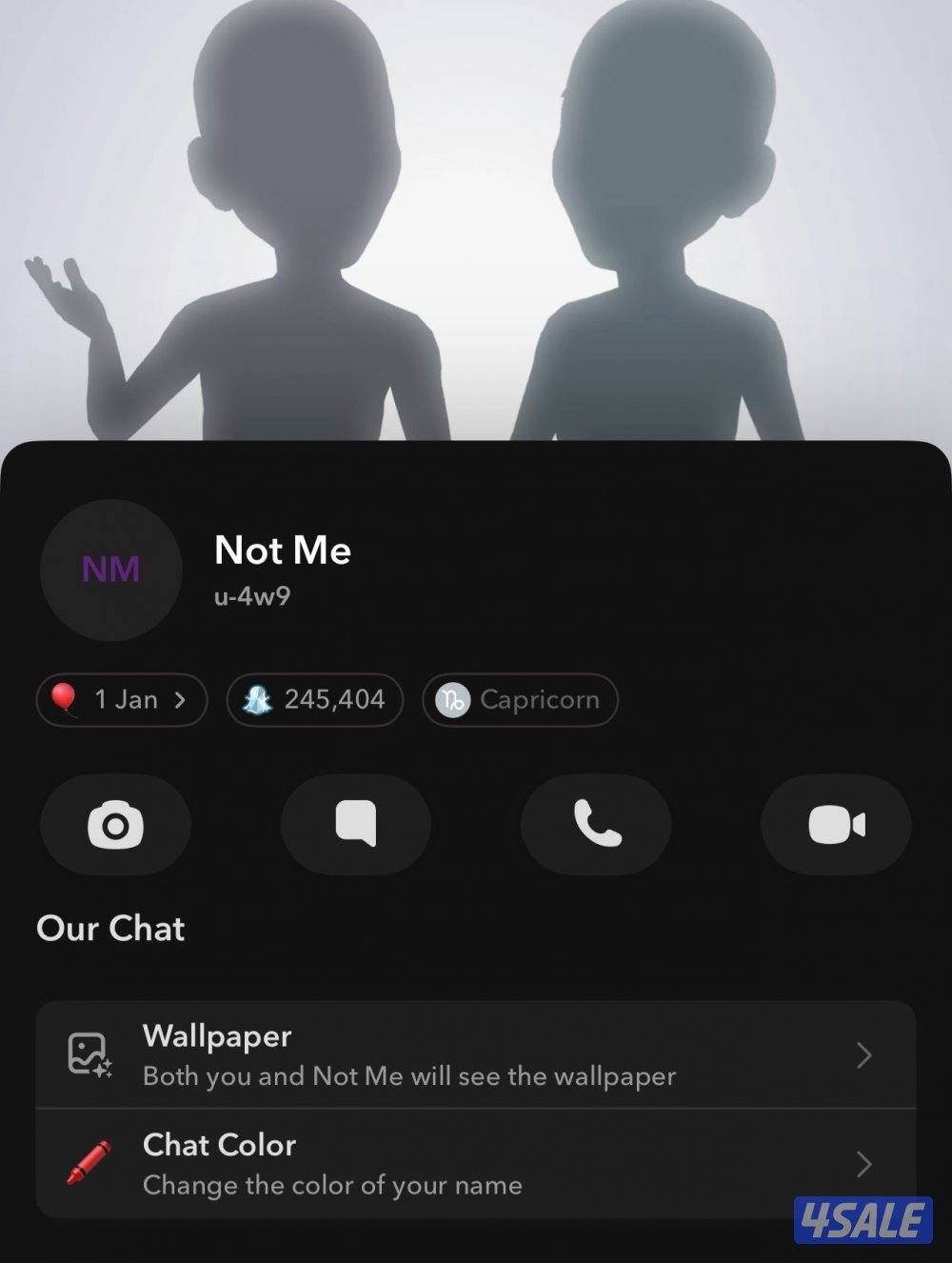Image resolution: width=952 pixels, height=1263 pixels.
Task: Start a chat using the message bubble icon
Action: [x=355, y=824]
